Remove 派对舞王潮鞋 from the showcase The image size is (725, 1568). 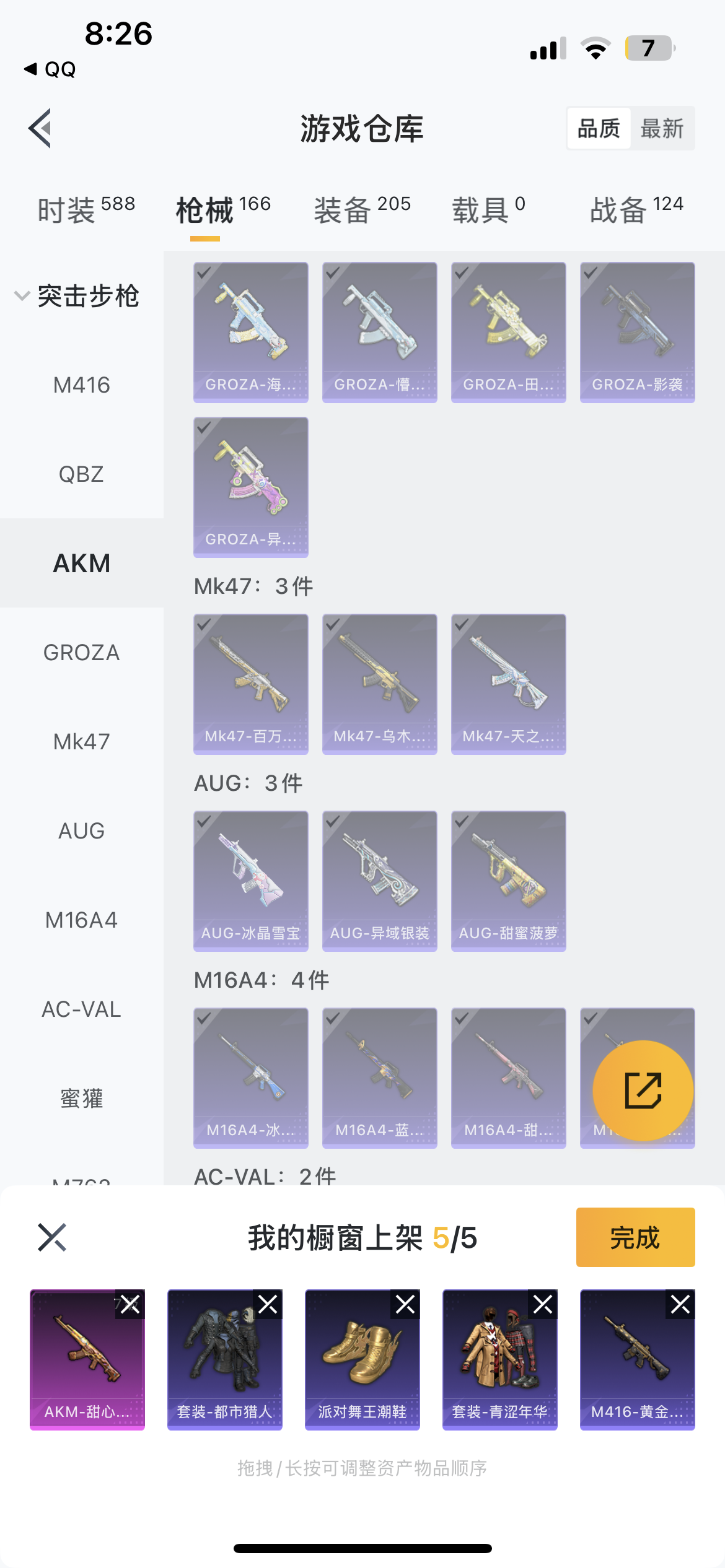(x=405, y=1304)
